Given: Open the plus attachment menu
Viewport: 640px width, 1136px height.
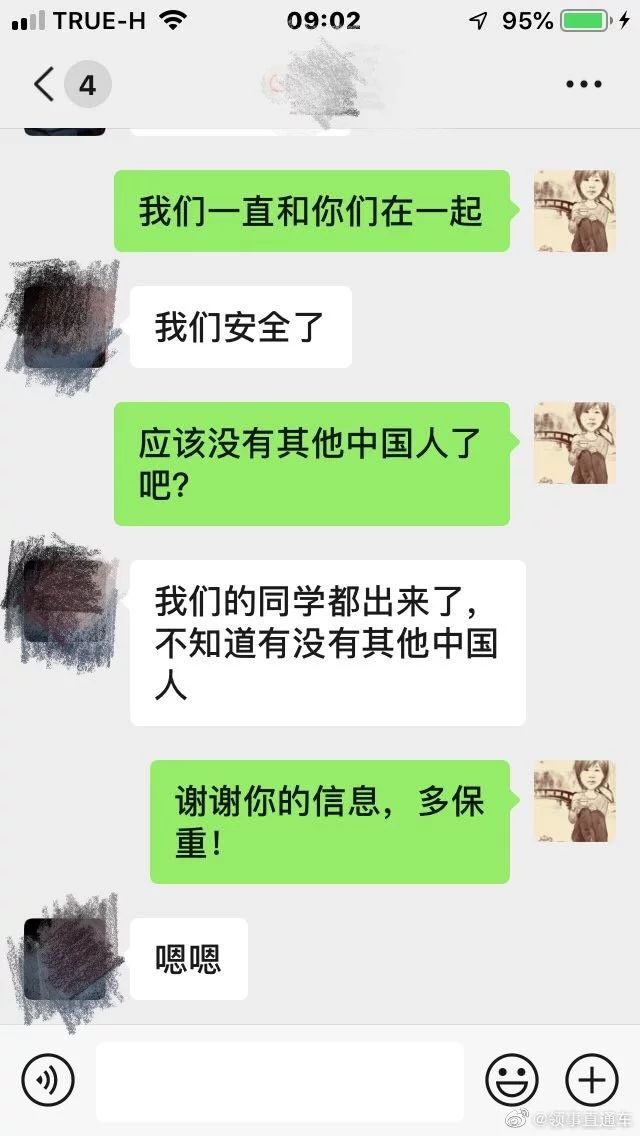Looking at the screenshot, I should tap(592, 1080).
